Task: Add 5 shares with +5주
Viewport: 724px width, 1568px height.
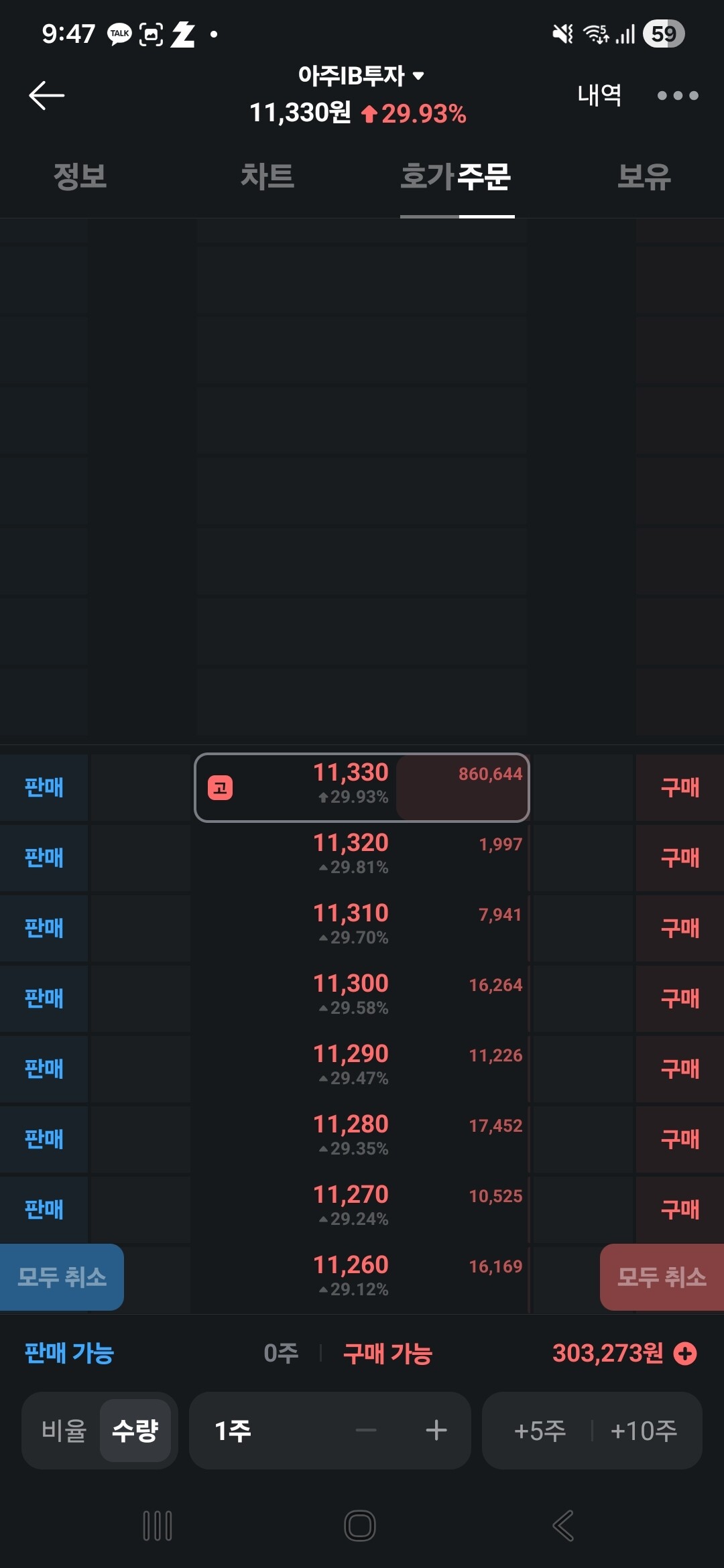Action: pyautogui.click(x=540, y=1431)
